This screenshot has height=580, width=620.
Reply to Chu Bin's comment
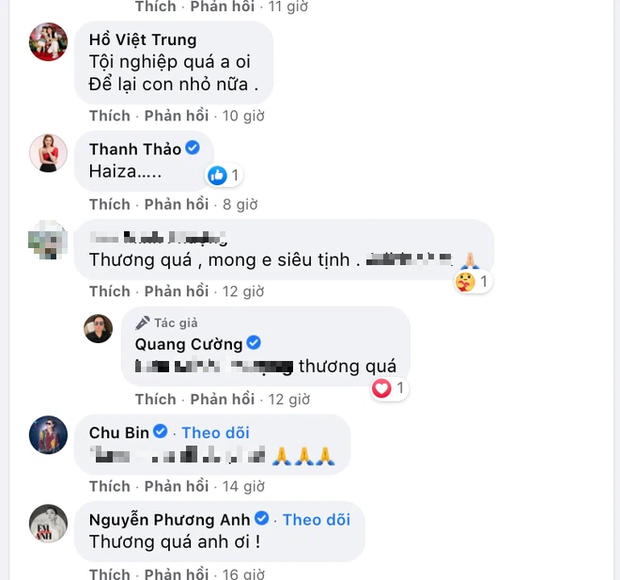[x=176, y=486]
